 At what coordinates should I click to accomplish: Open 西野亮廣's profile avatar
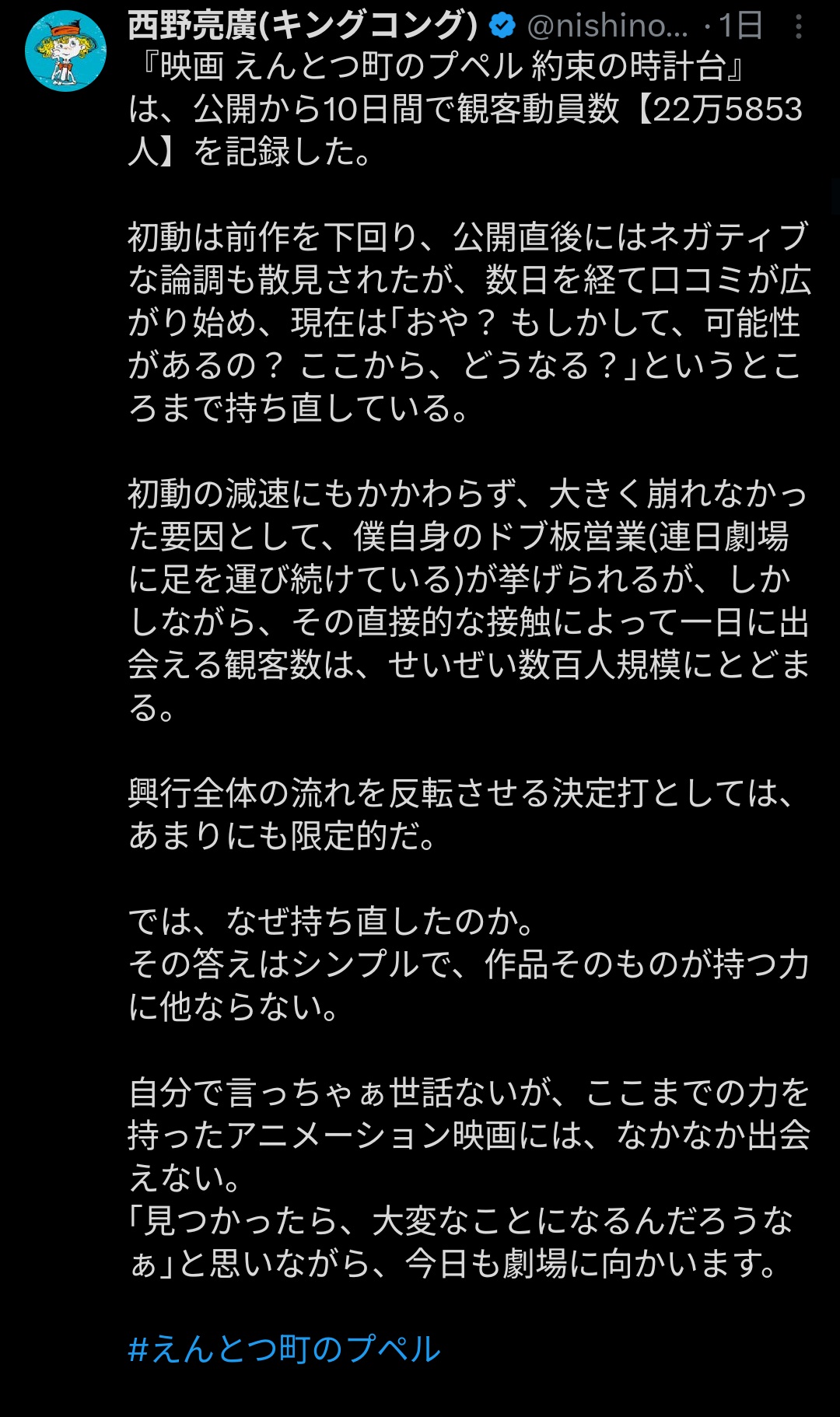[x=65, y=51]
